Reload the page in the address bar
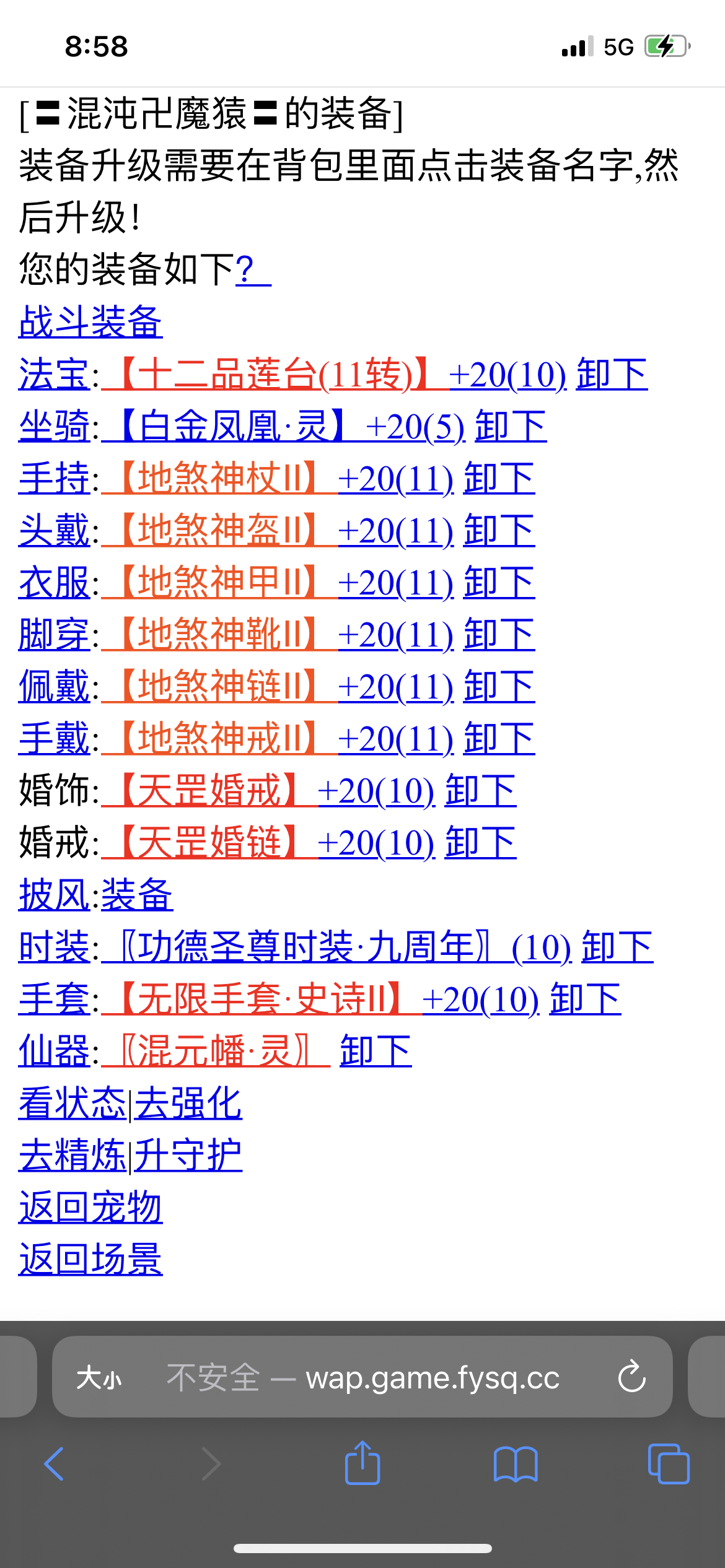This screenshot has width=725, height=1568. [631, 1377]
